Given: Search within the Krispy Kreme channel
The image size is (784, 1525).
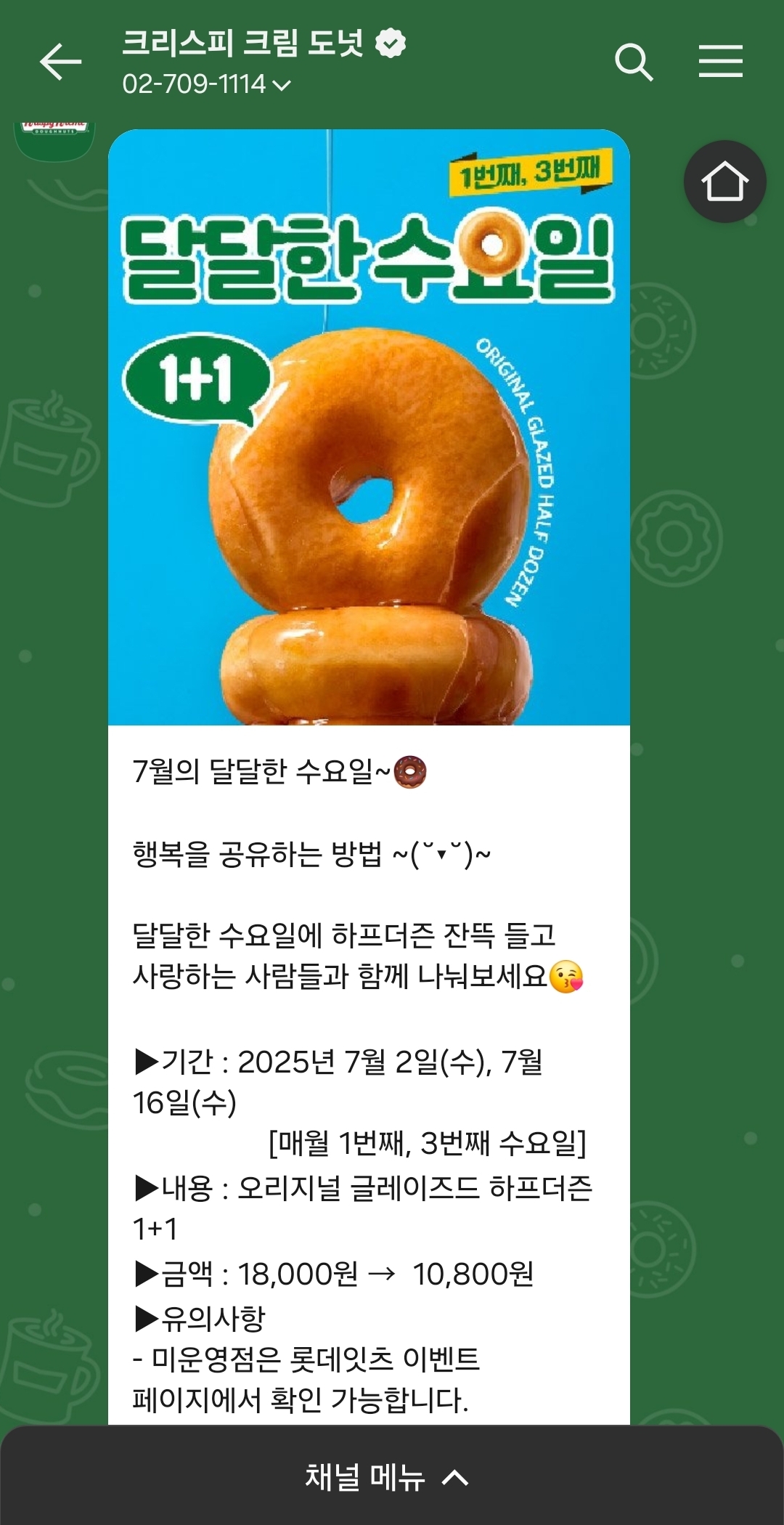Looking at the screenshot, I should pyautogui.click(x=634, y=62).
